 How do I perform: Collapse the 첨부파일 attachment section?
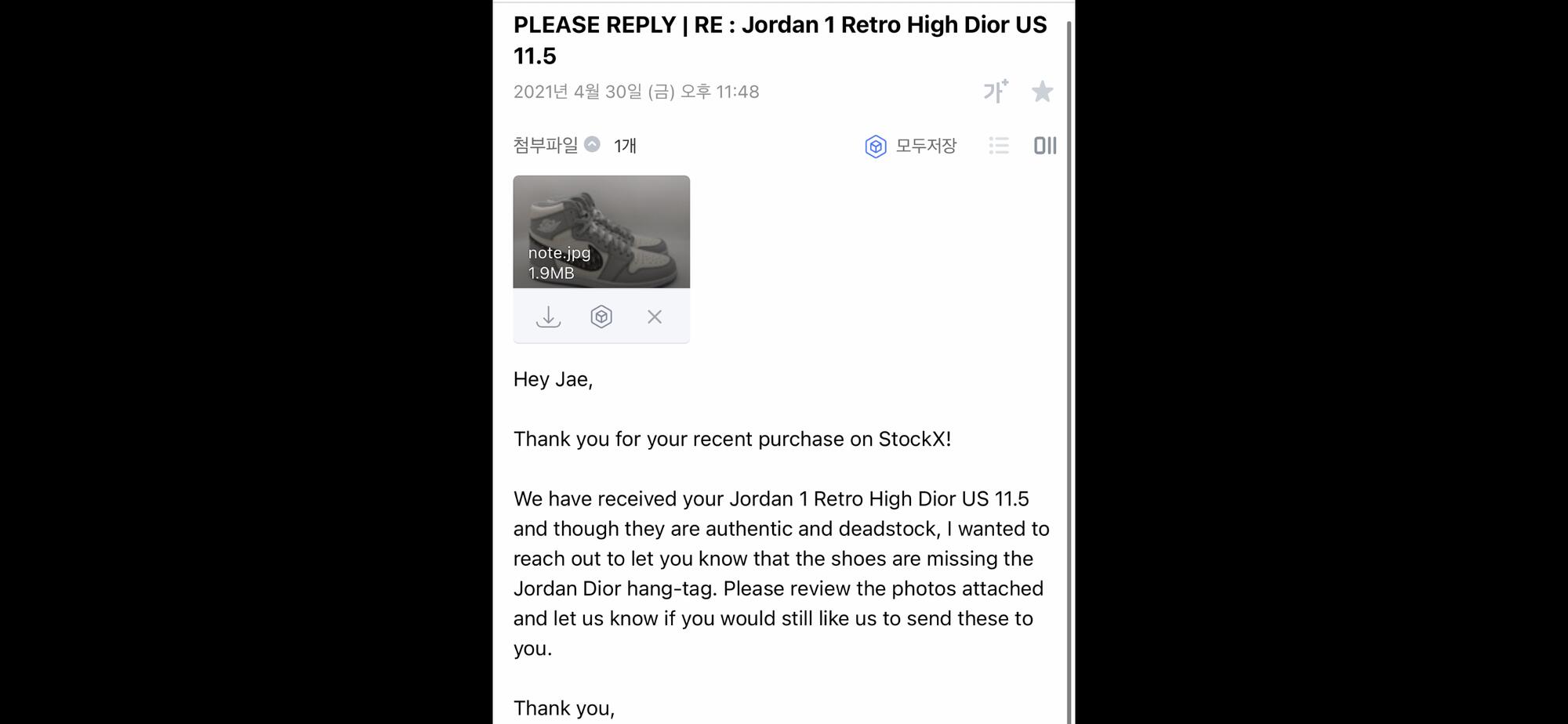click(593, 144)
